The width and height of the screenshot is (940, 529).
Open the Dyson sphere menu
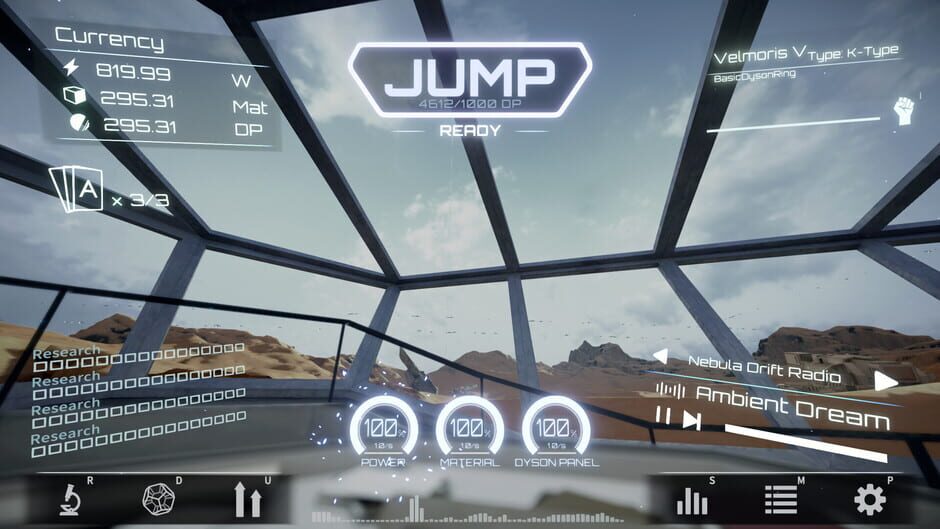coord(159,499)
